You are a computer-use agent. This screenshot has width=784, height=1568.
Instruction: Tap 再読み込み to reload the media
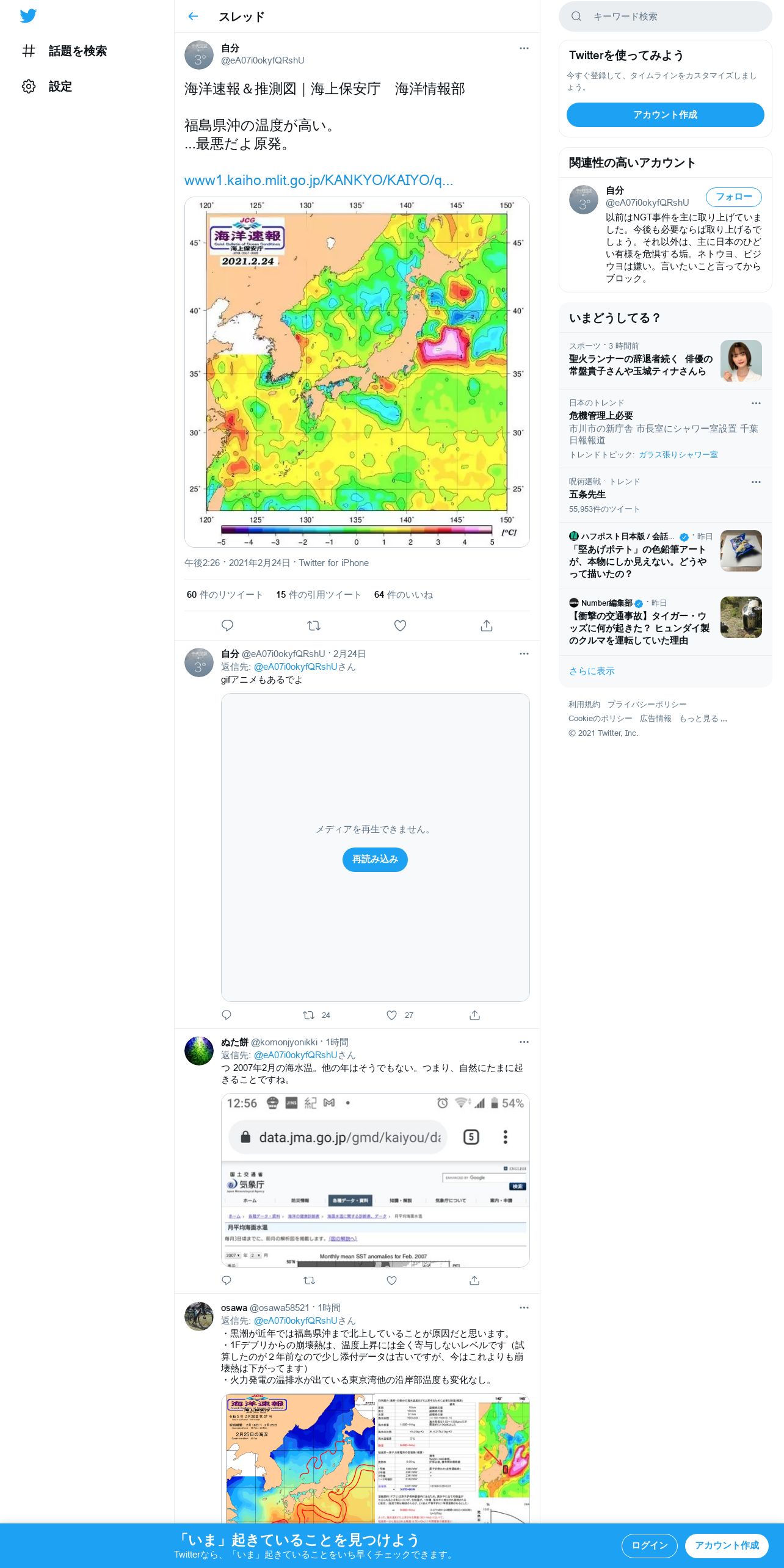(x=375, y=859)
